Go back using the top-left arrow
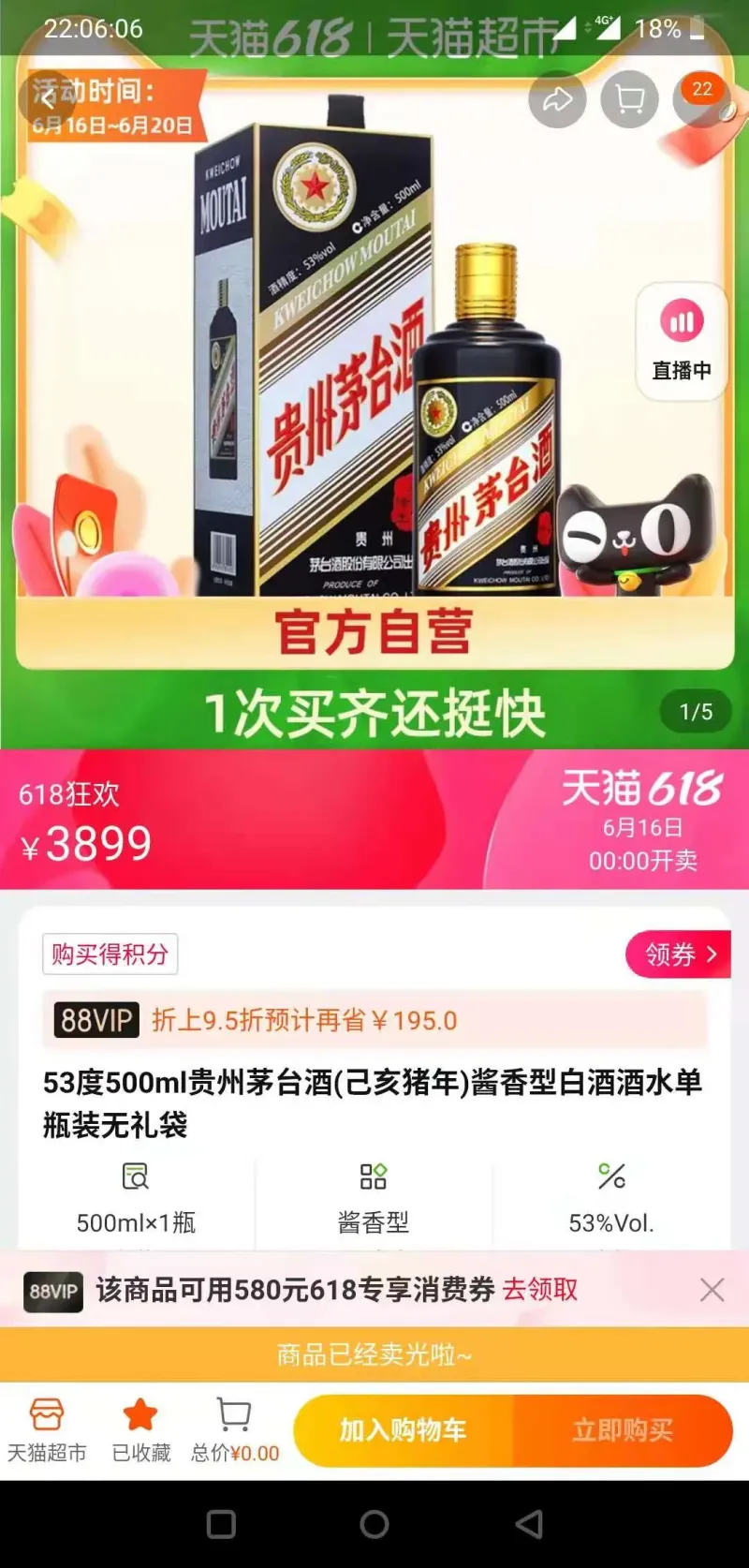This screenshot has height=1568, width=749. (45, 99)
